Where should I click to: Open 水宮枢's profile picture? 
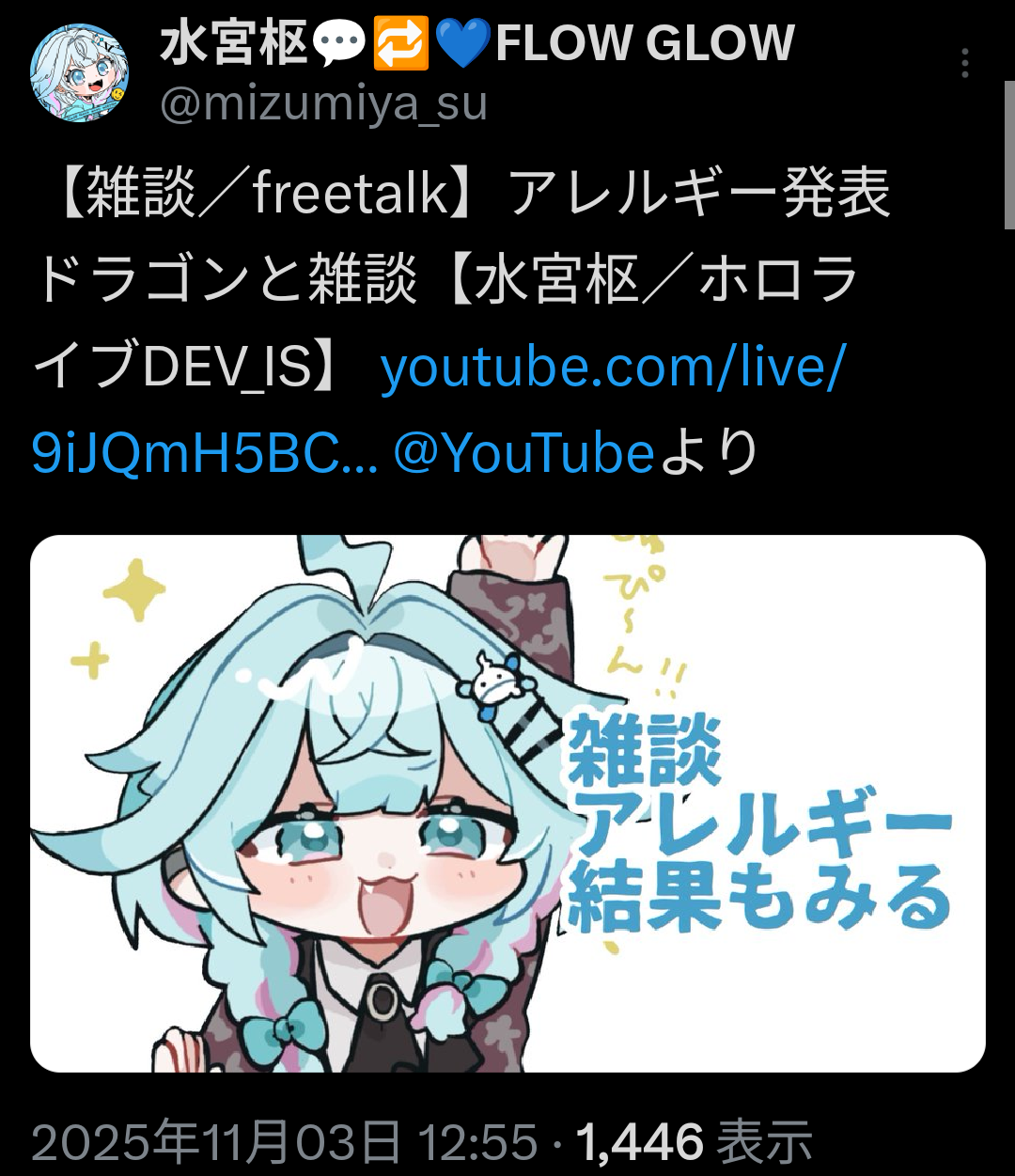(x=79, y=73)
